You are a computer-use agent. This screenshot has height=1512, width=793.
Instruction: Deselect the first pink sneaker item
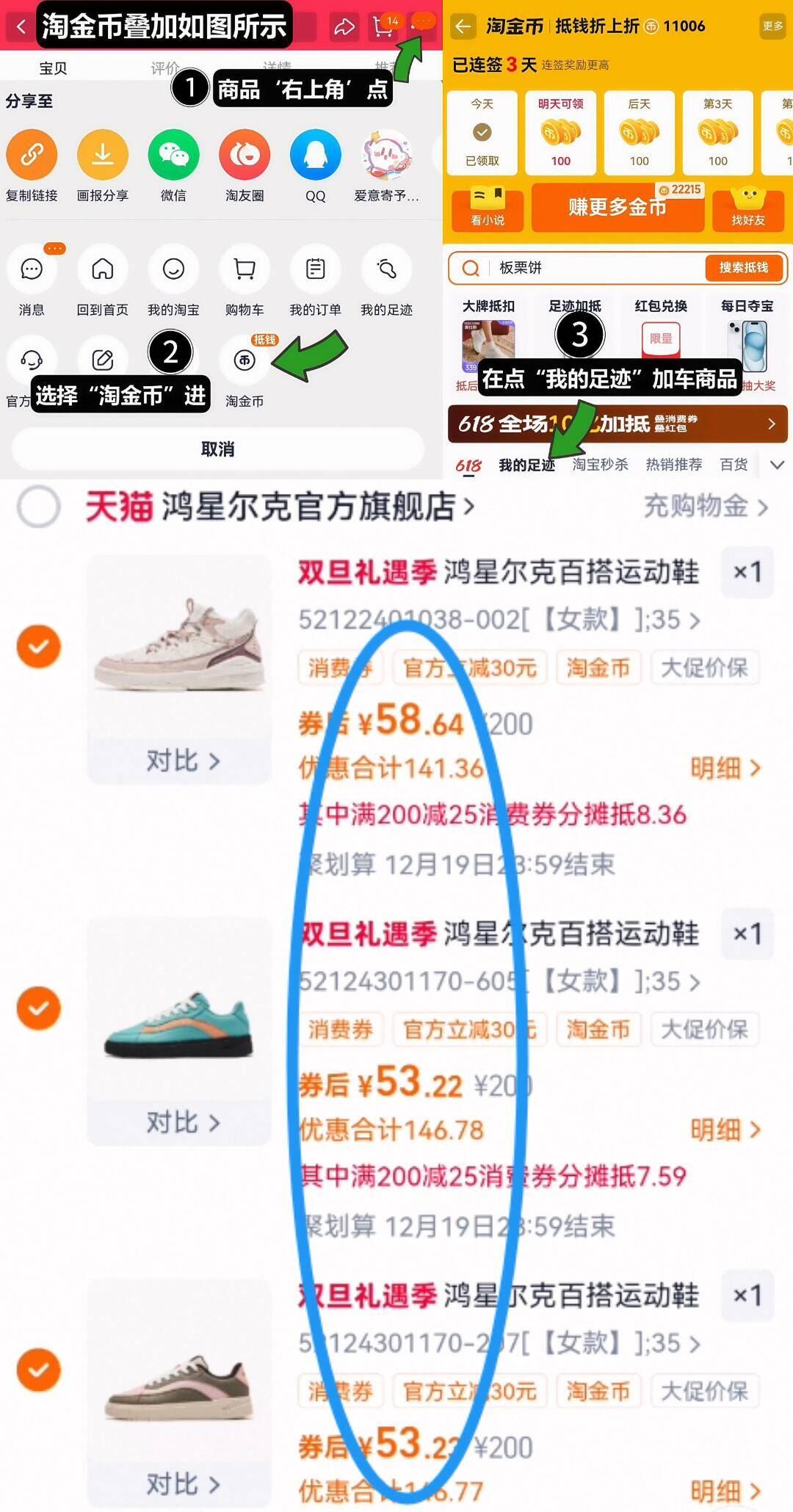point(40,647)
